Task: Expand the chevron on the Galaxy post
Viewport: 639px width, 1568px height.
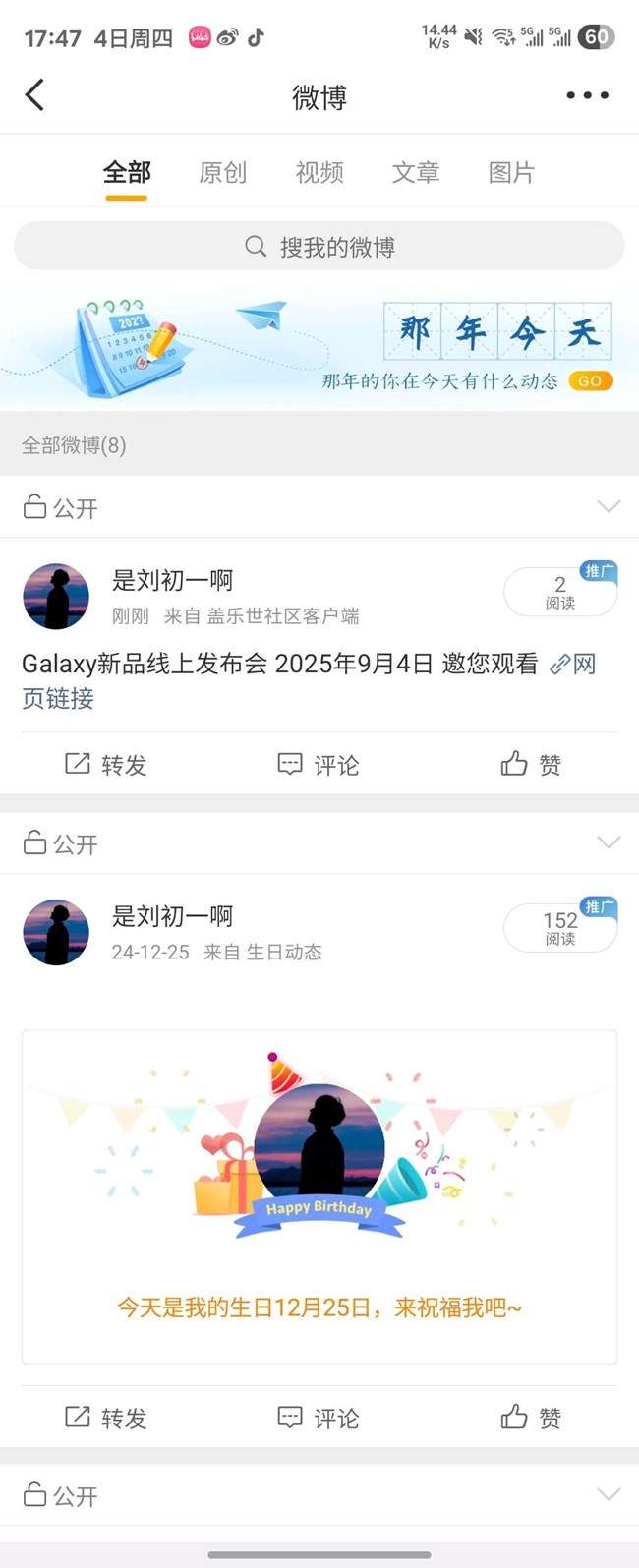Action: pos(609,506)
